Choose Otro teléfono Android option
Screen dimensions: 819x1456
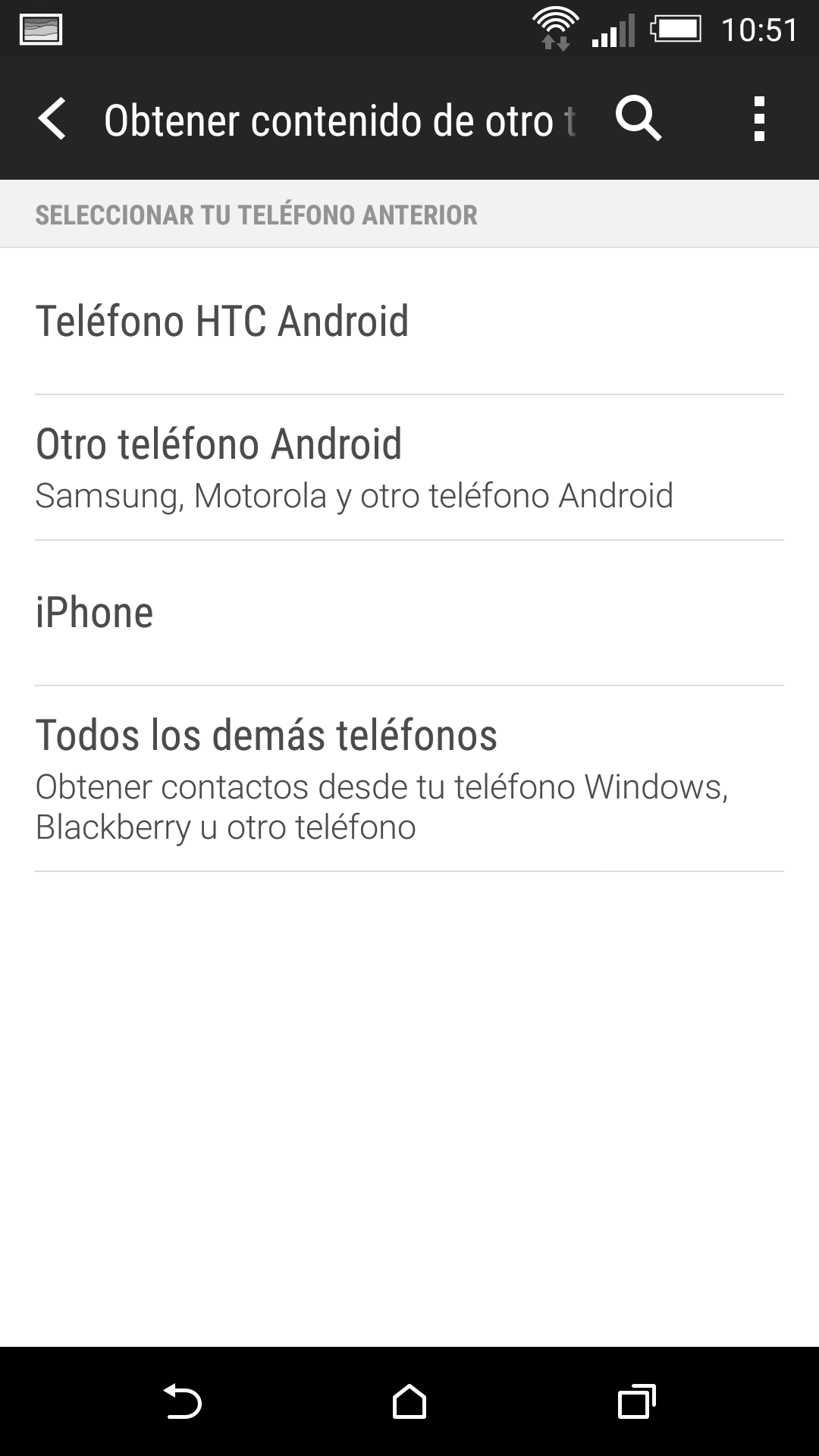(x=409, y=467)
